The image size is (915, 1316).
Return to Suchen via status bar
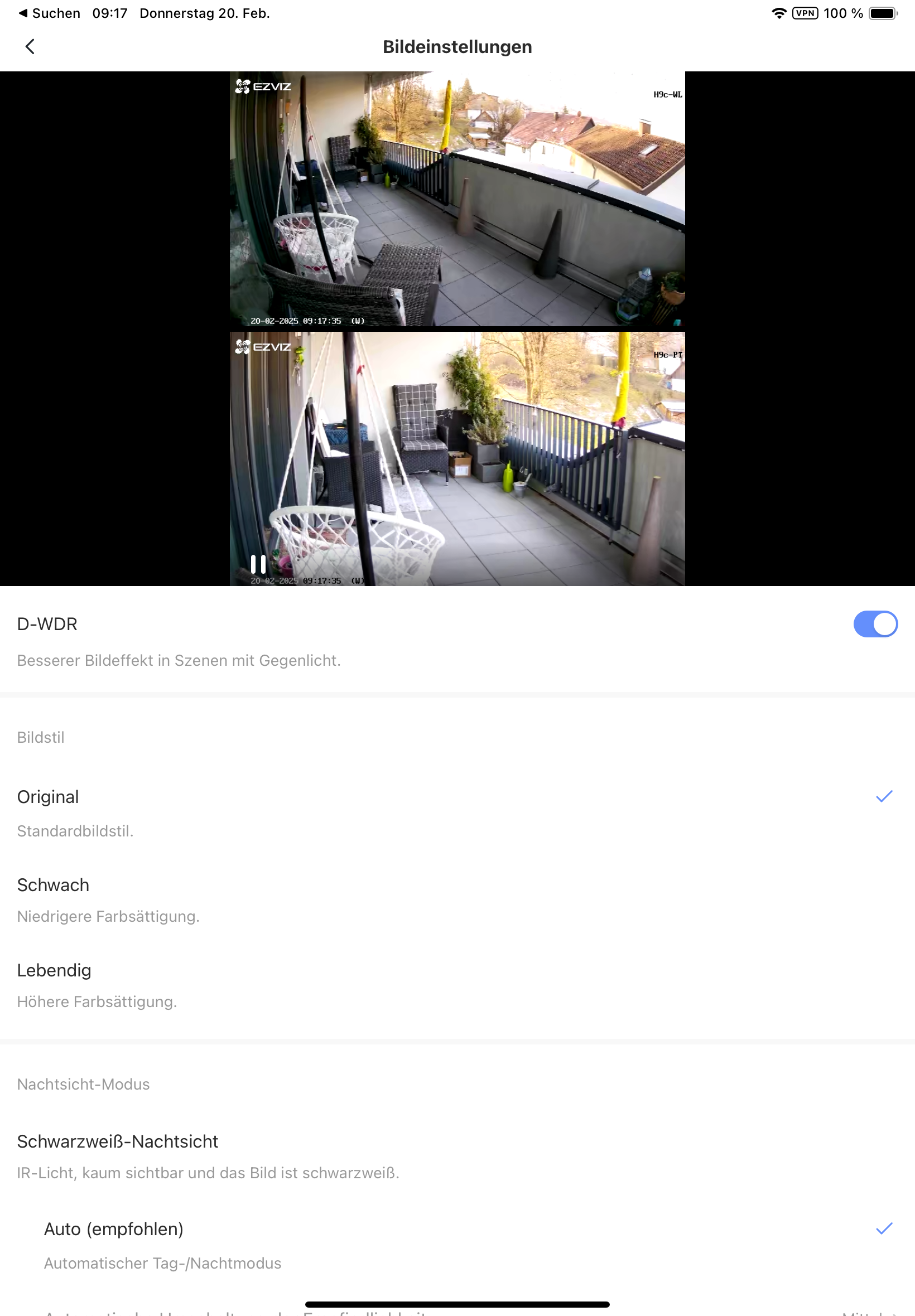click(49, 13)
